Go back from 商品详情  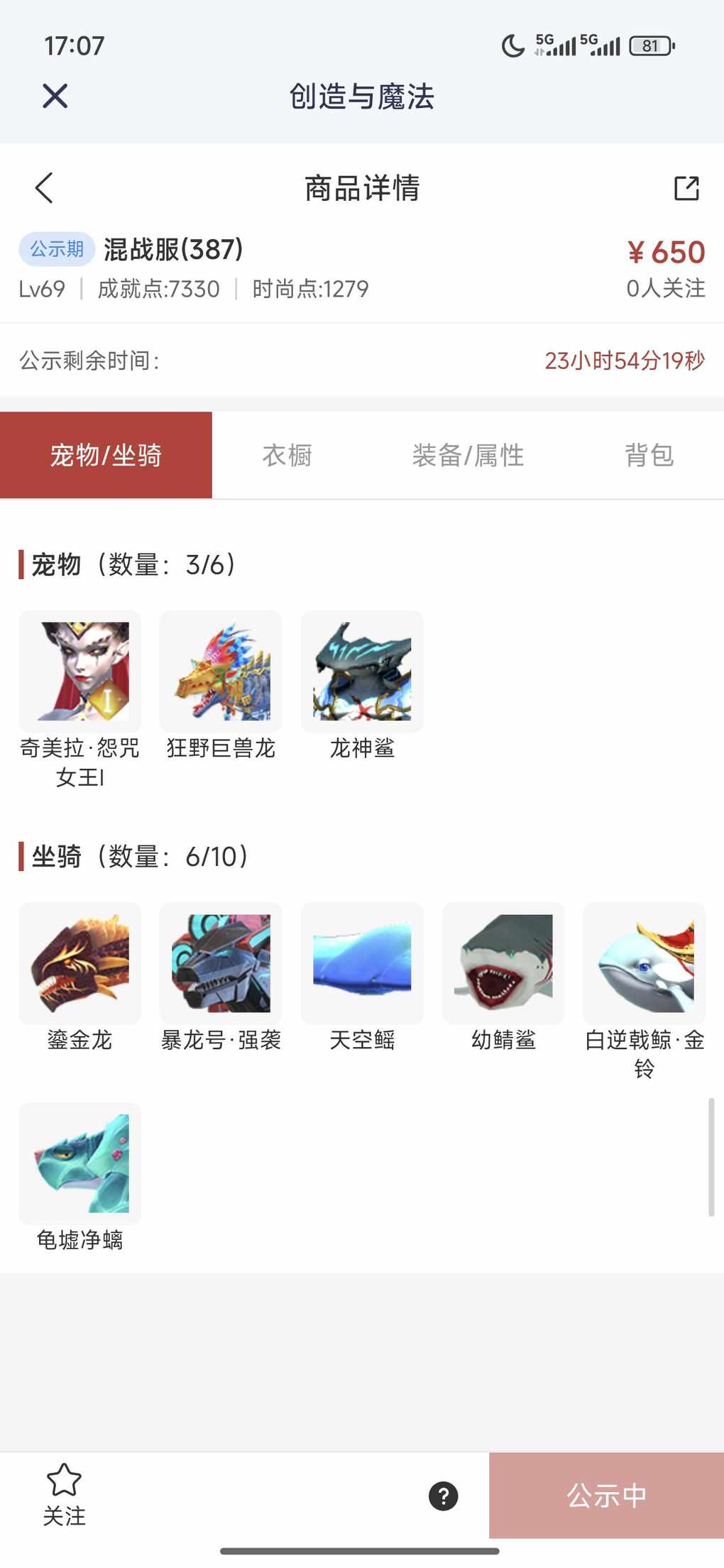(44, 188)
